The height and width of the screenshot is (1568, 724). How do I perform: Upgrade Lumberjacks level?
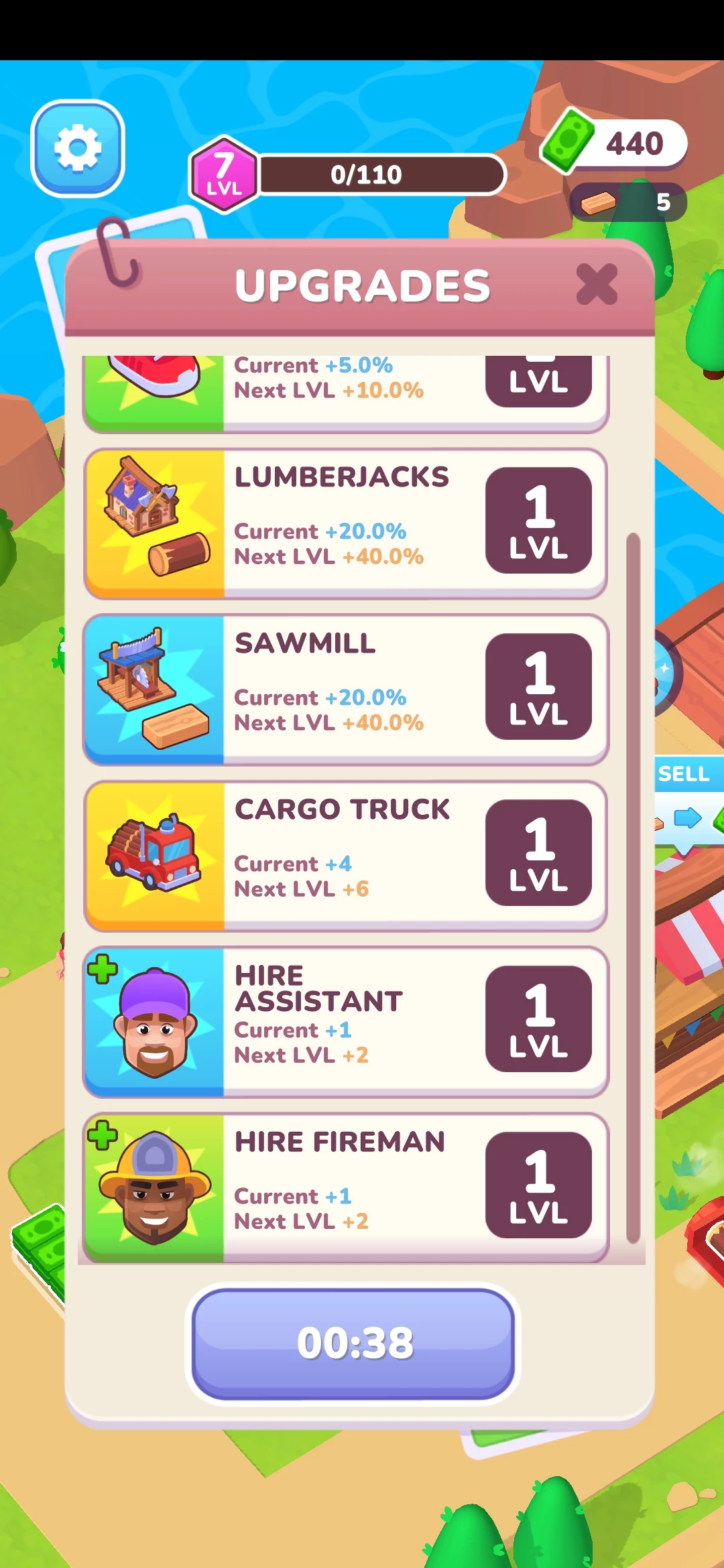(538, 521)
